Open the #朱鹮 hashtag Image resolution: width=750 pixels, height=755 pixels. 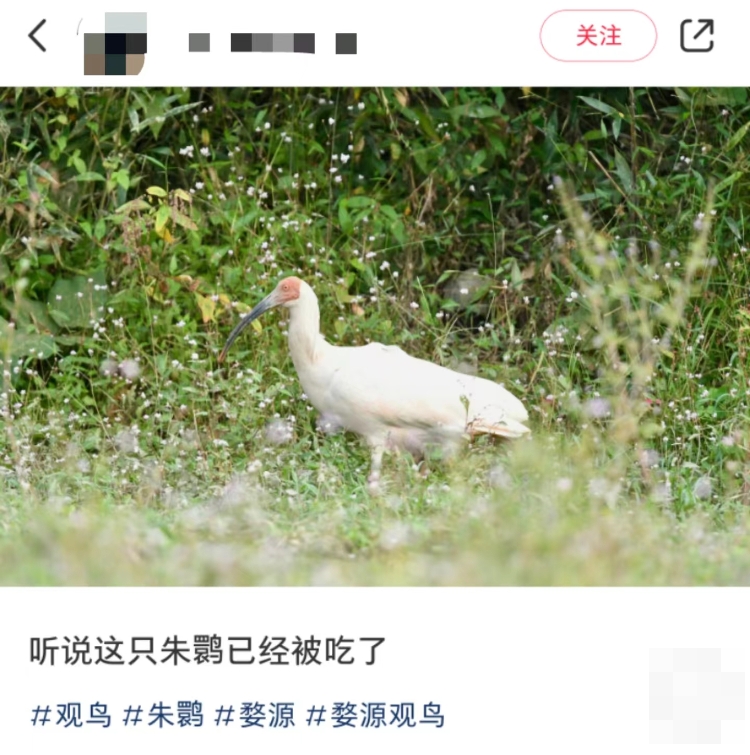point(163,715)
